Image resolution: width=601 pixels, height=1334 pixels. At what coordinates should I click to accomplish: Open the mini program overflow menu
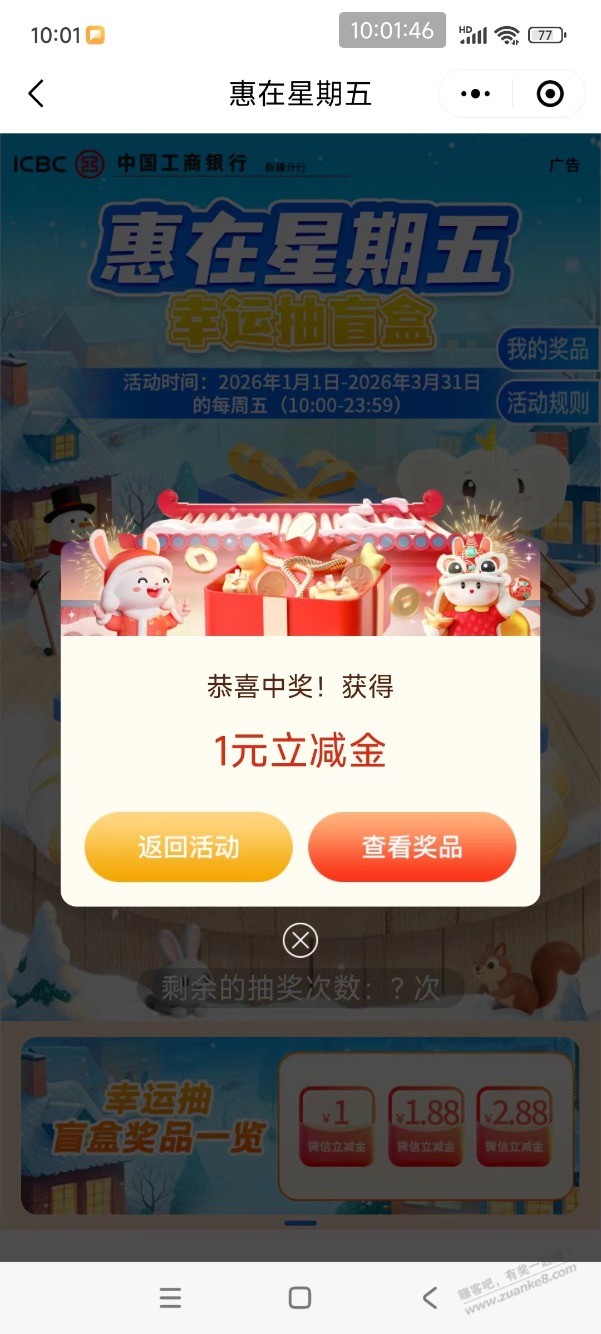coord(475,94)
